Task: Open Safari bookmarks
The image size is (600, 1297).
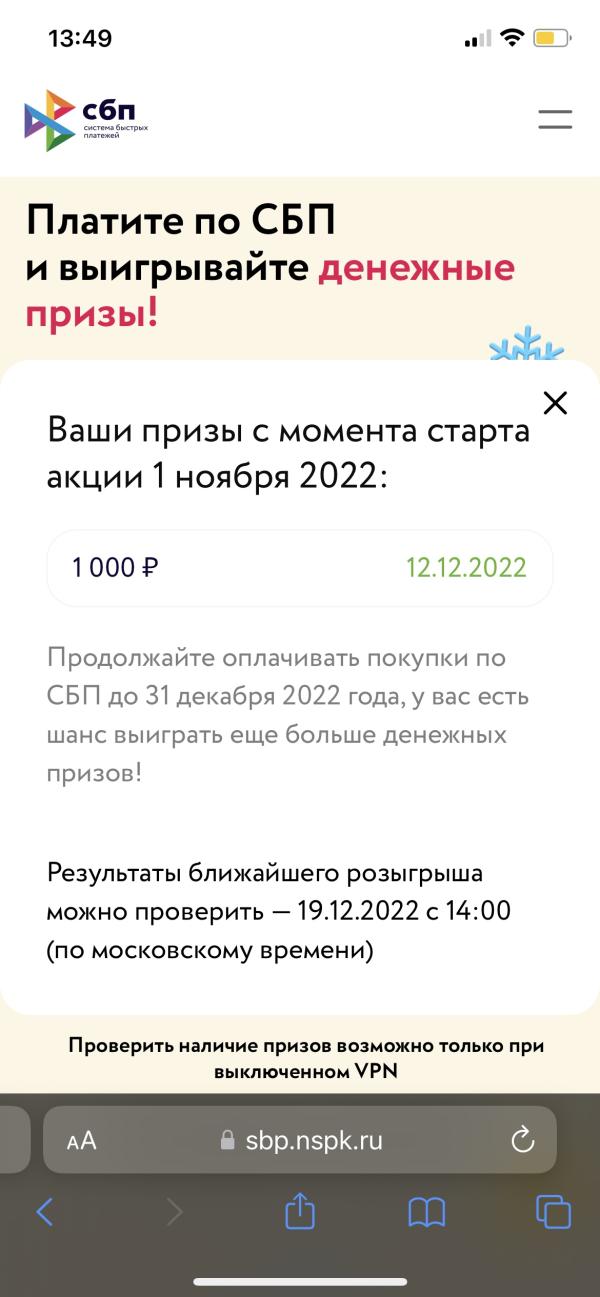Action: coord(427,1213)
